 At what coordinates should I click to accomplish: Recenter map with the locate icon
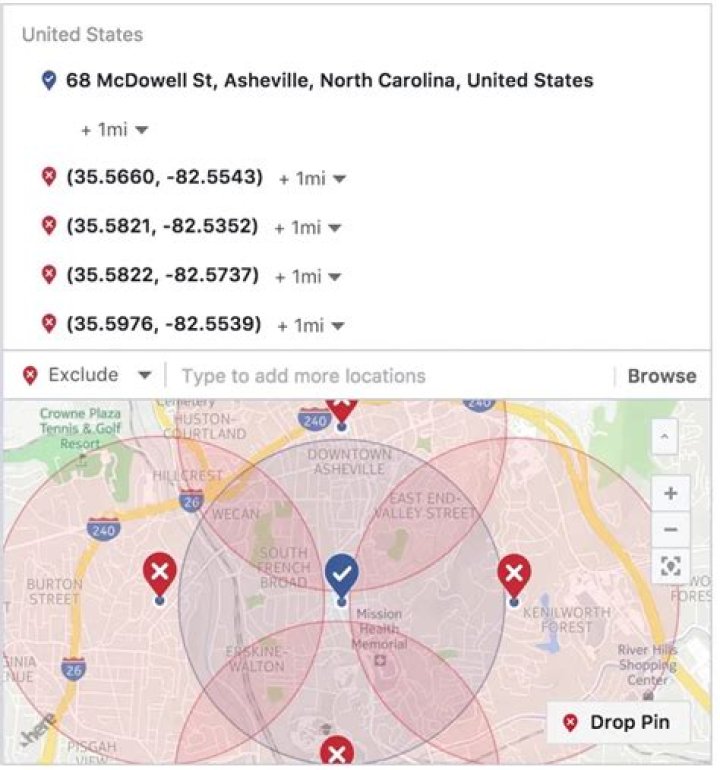(670, 566)
